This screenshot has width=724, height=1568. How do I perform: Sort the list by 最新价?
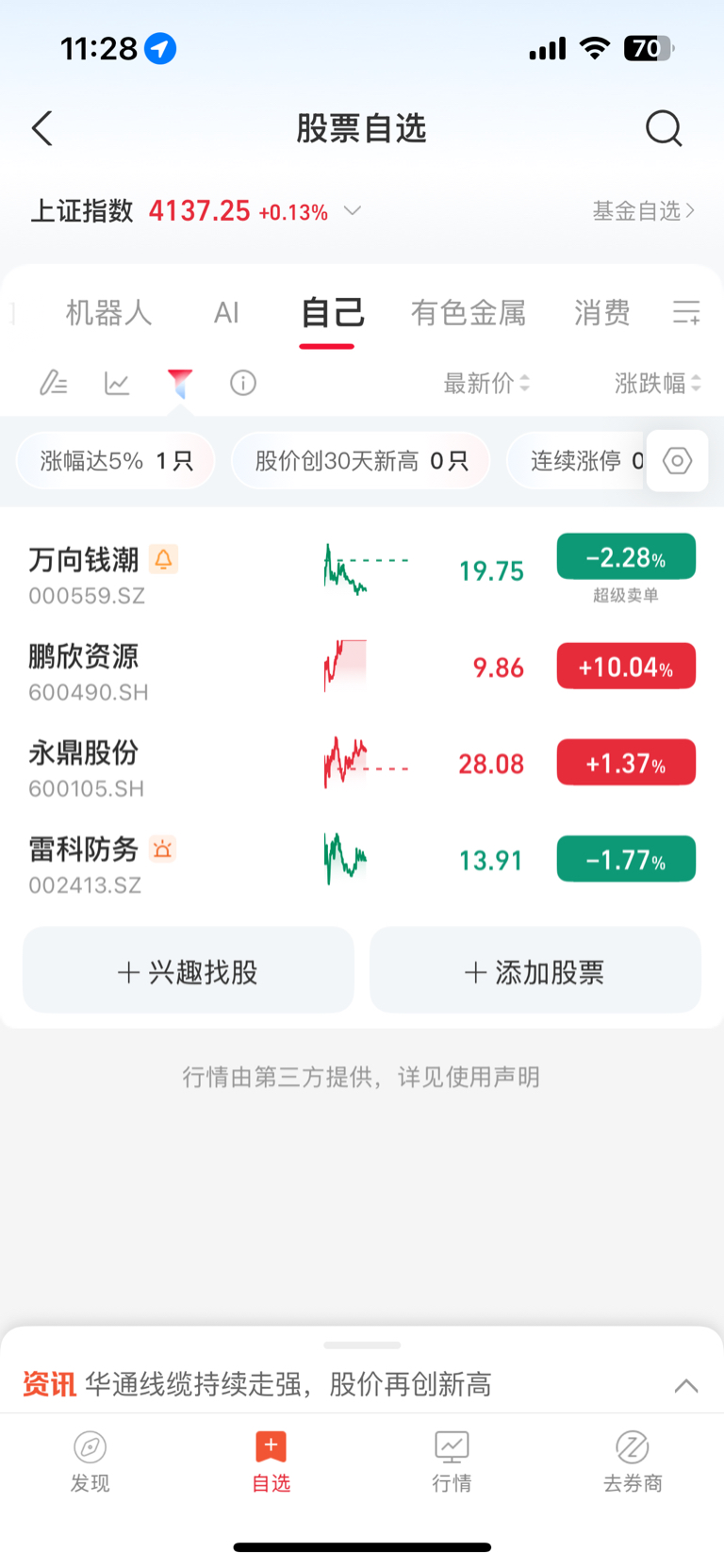coord(486,383)
